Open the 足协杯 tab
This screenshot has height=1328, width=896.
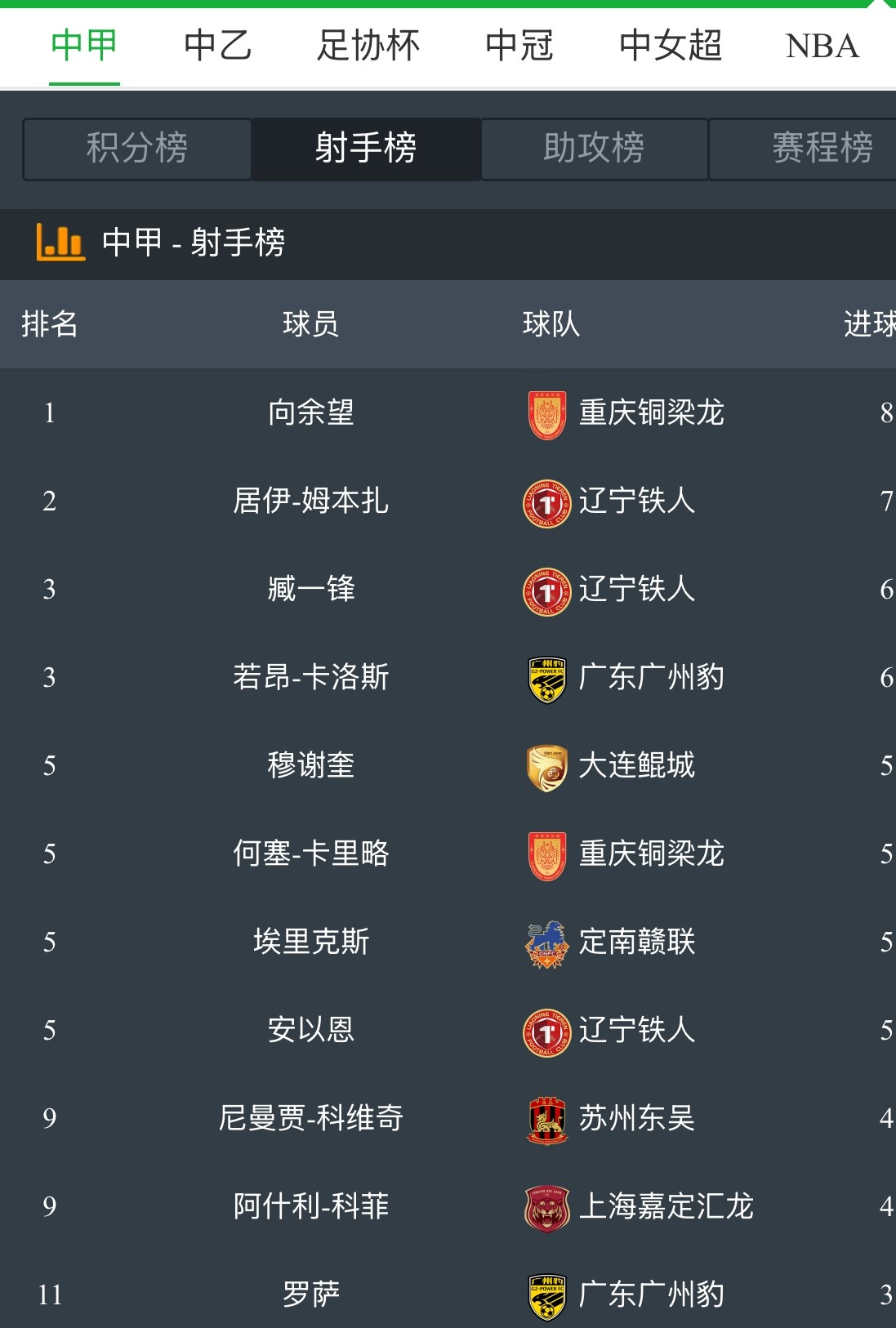368,46
